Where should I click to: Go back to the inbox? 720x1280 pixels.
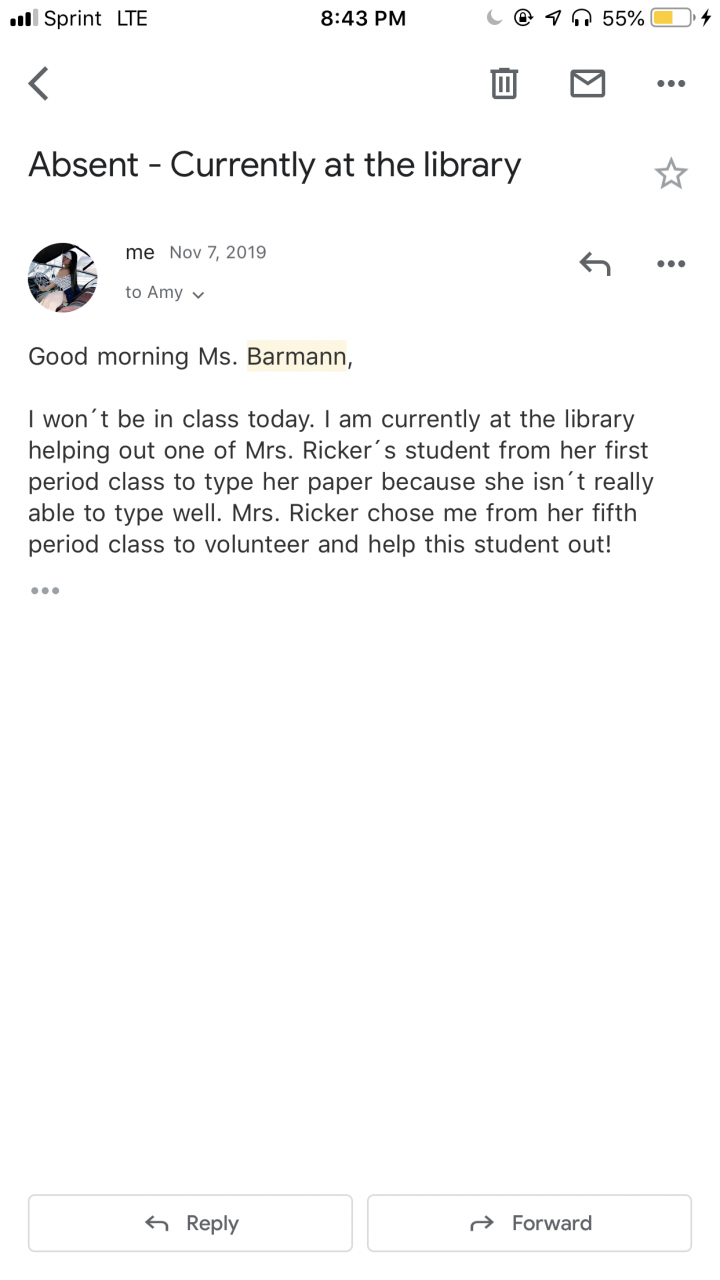pos(39,84)
